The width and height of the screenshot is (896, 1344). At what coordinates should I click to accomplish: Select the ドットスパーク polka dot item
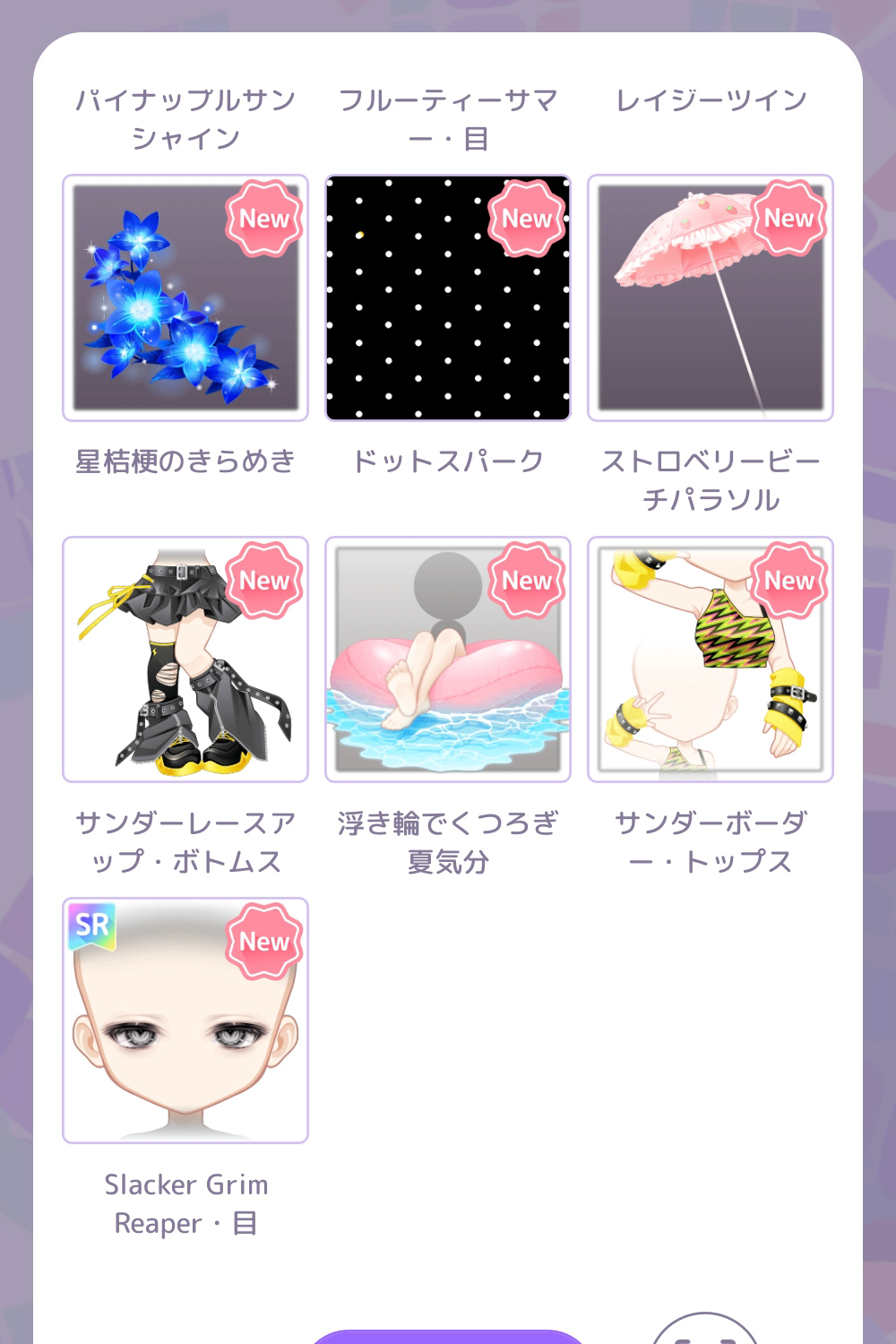click(x=447, y=297)
